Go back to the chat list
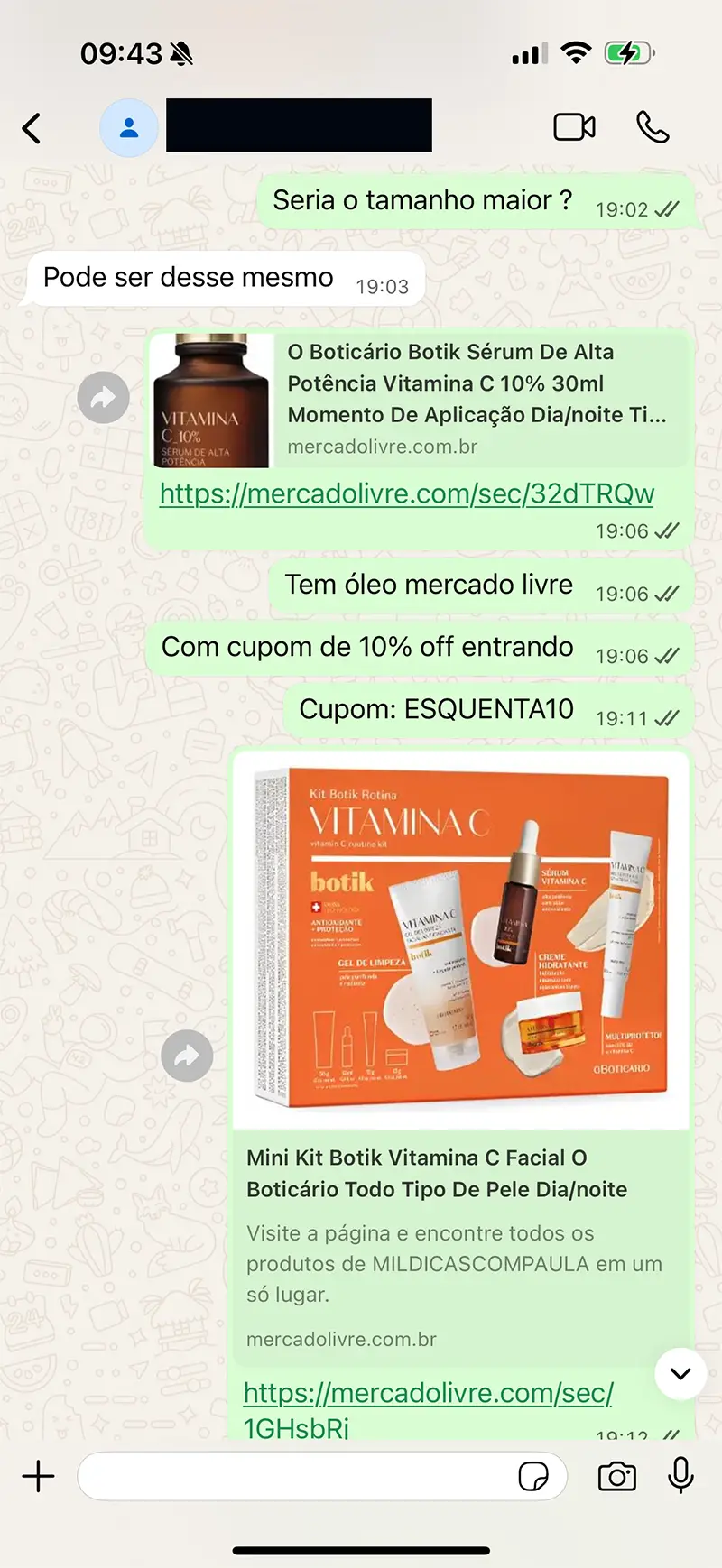722x1568 pixels. coord(32,128)
